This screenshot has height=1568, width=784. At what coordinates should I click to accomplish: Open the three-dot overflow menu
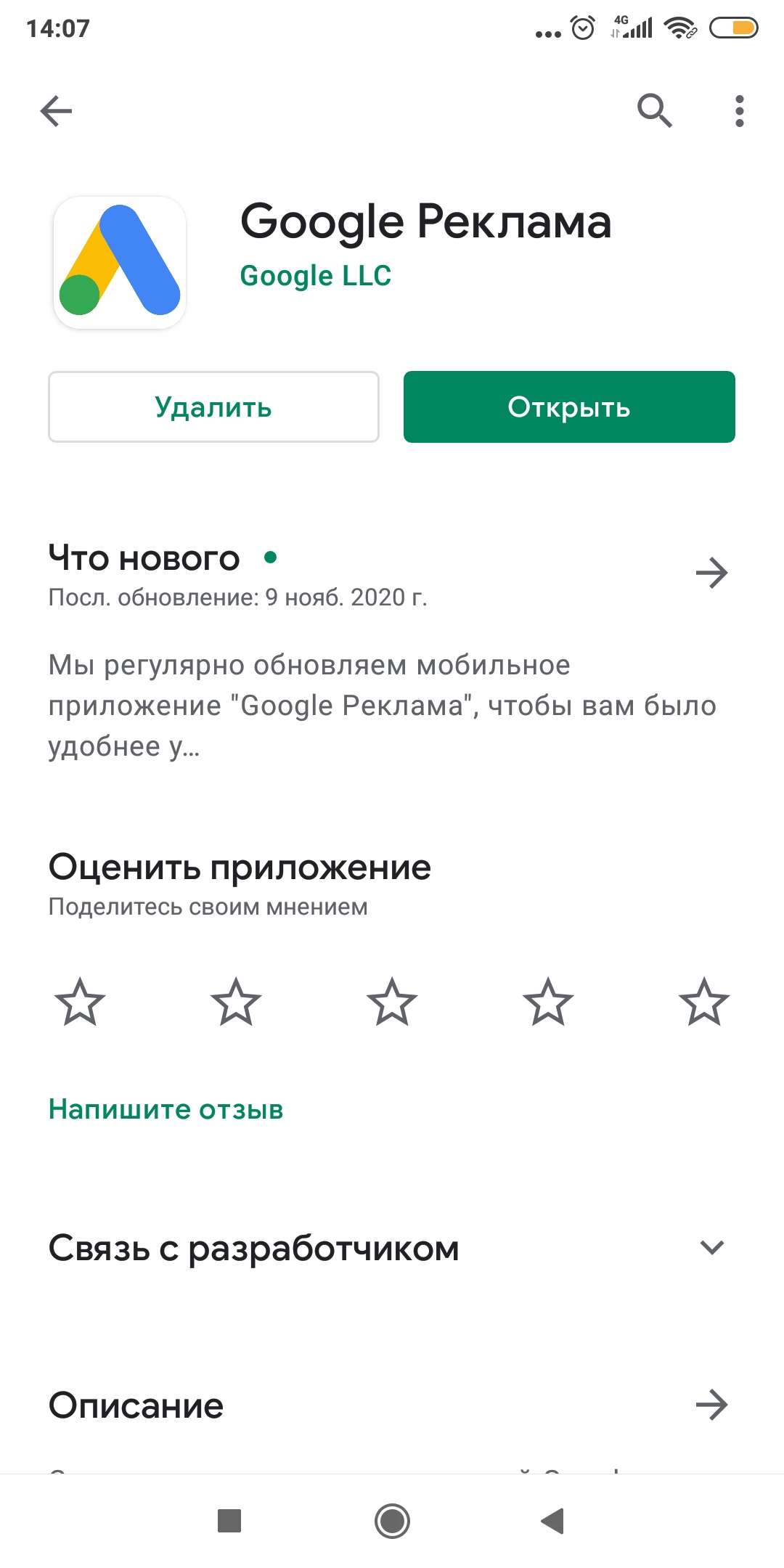(x=739, y=111)
